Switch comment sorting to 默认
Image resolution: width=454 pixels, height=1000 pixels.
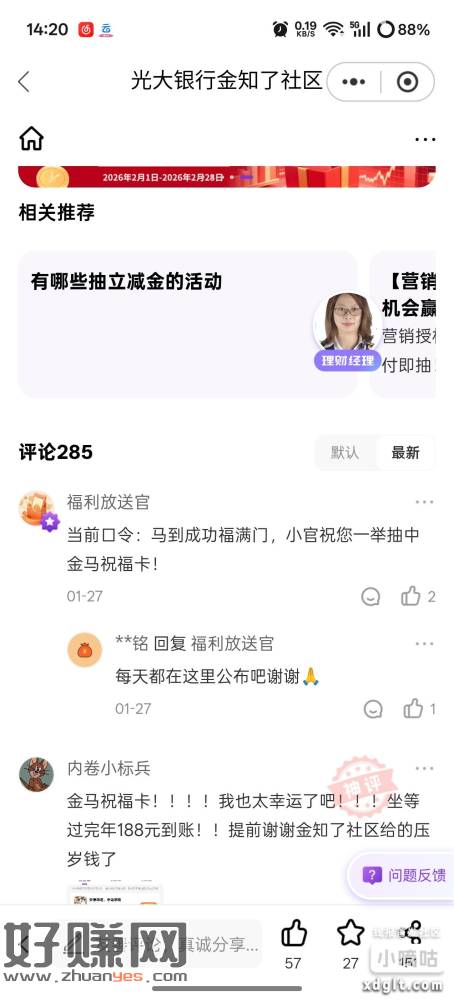click(345, 453)
